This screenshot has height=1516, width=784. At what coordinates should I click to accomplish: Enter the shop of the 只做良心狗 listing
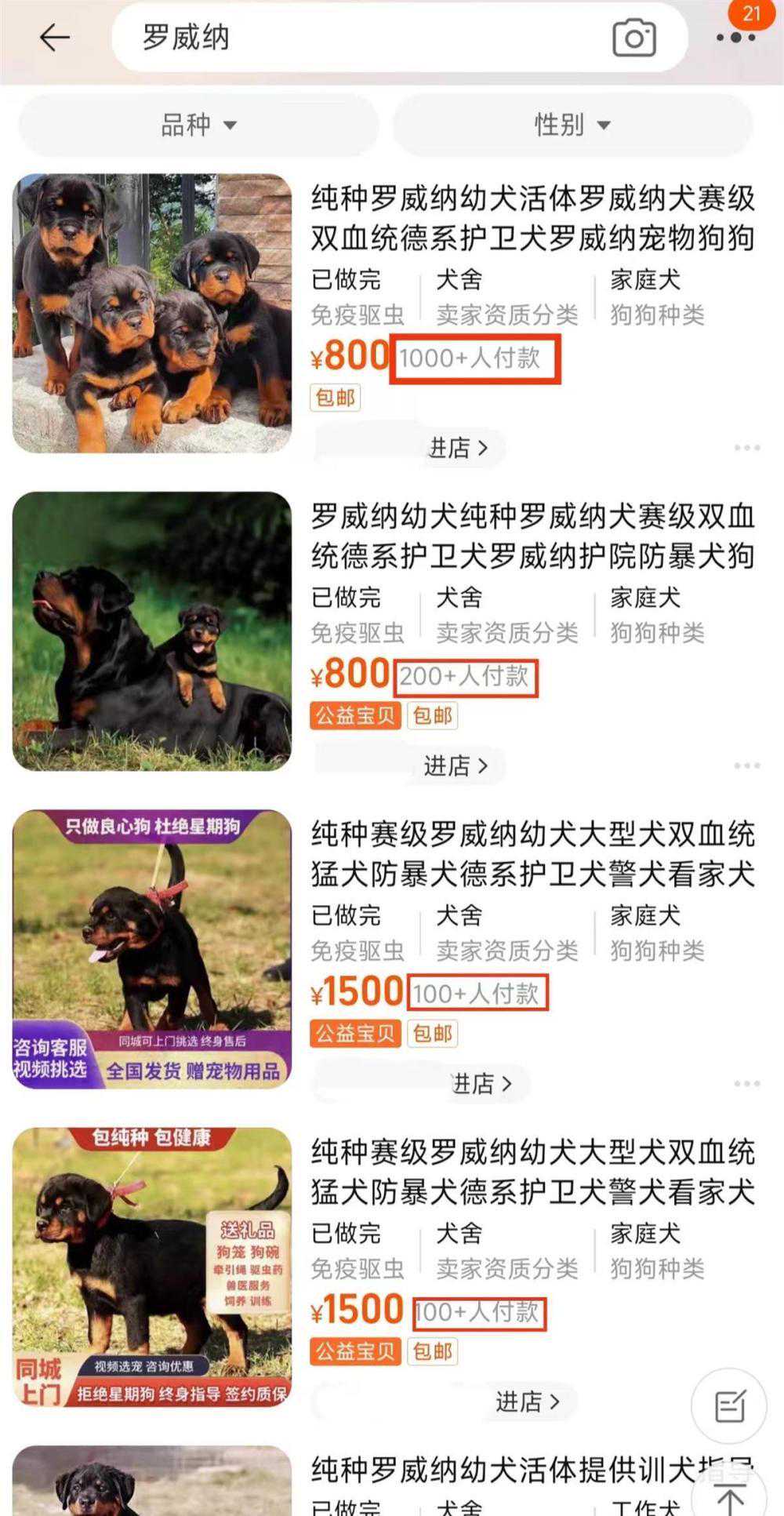pos(482,1084)
